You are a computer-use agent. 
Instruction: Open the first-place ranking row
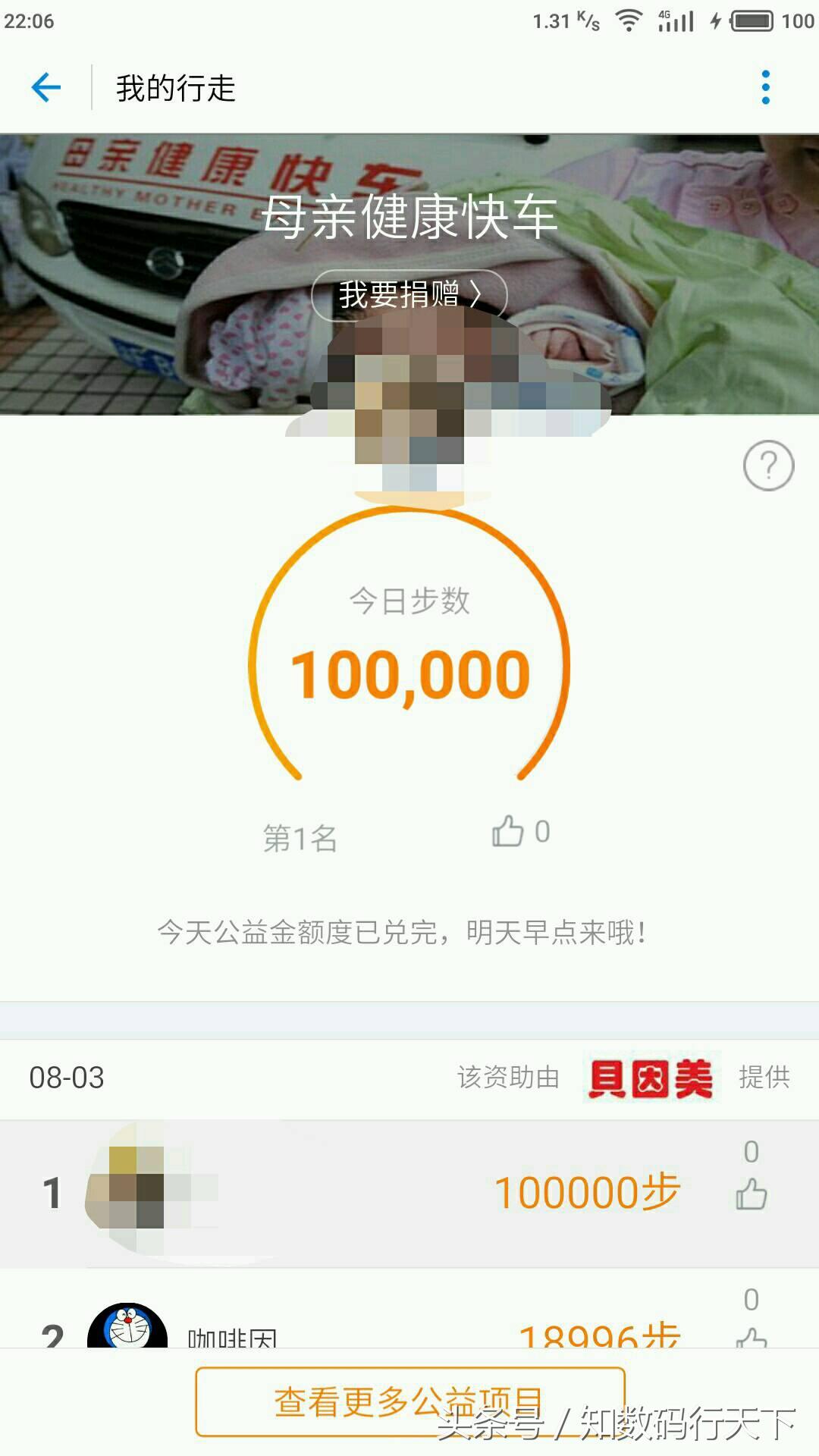pos(409,1194)
